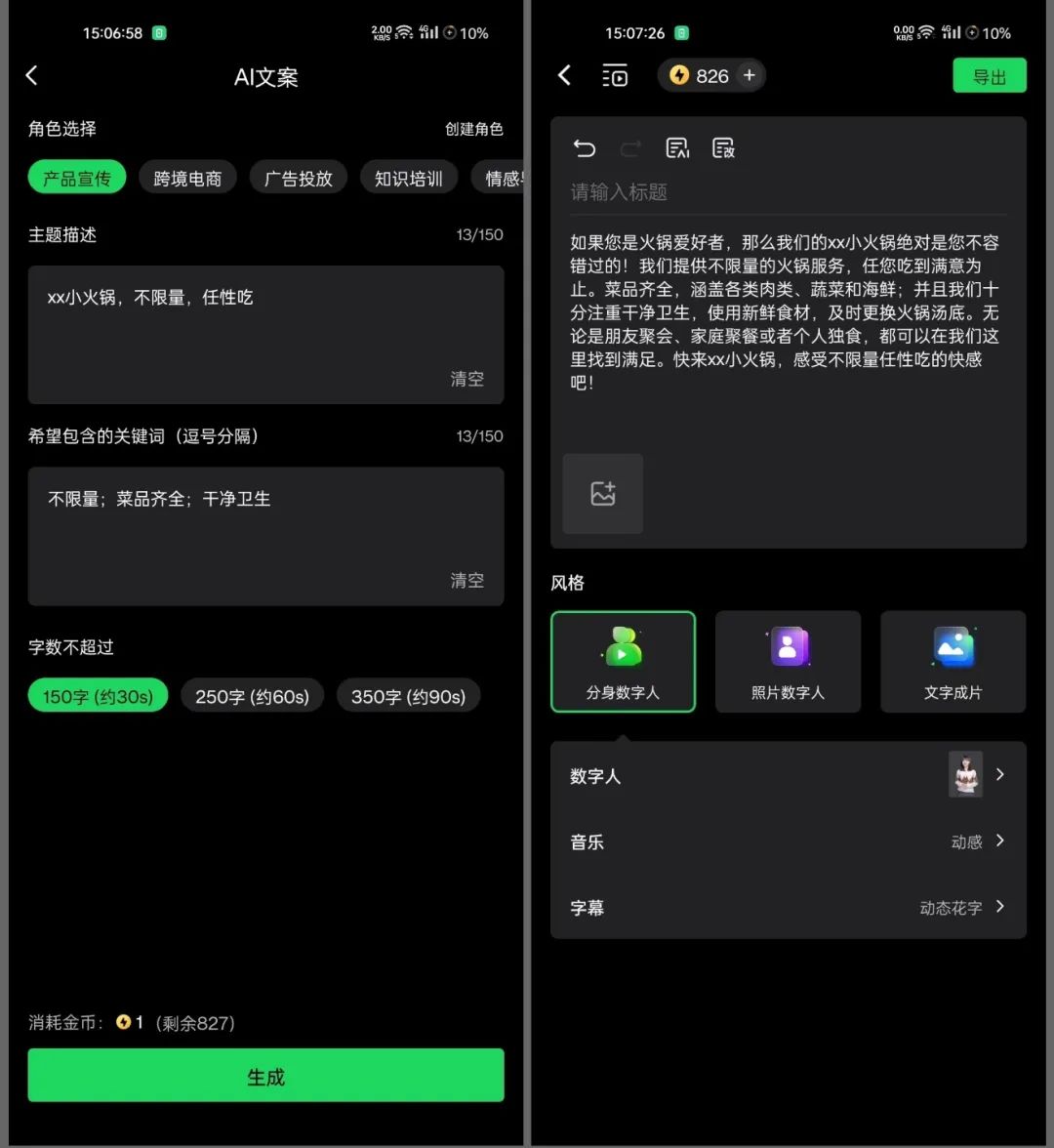This screenshot has height=1148, width=1054.
Task: Tap 创建角色 to create a role
Action: pos(474,129)
